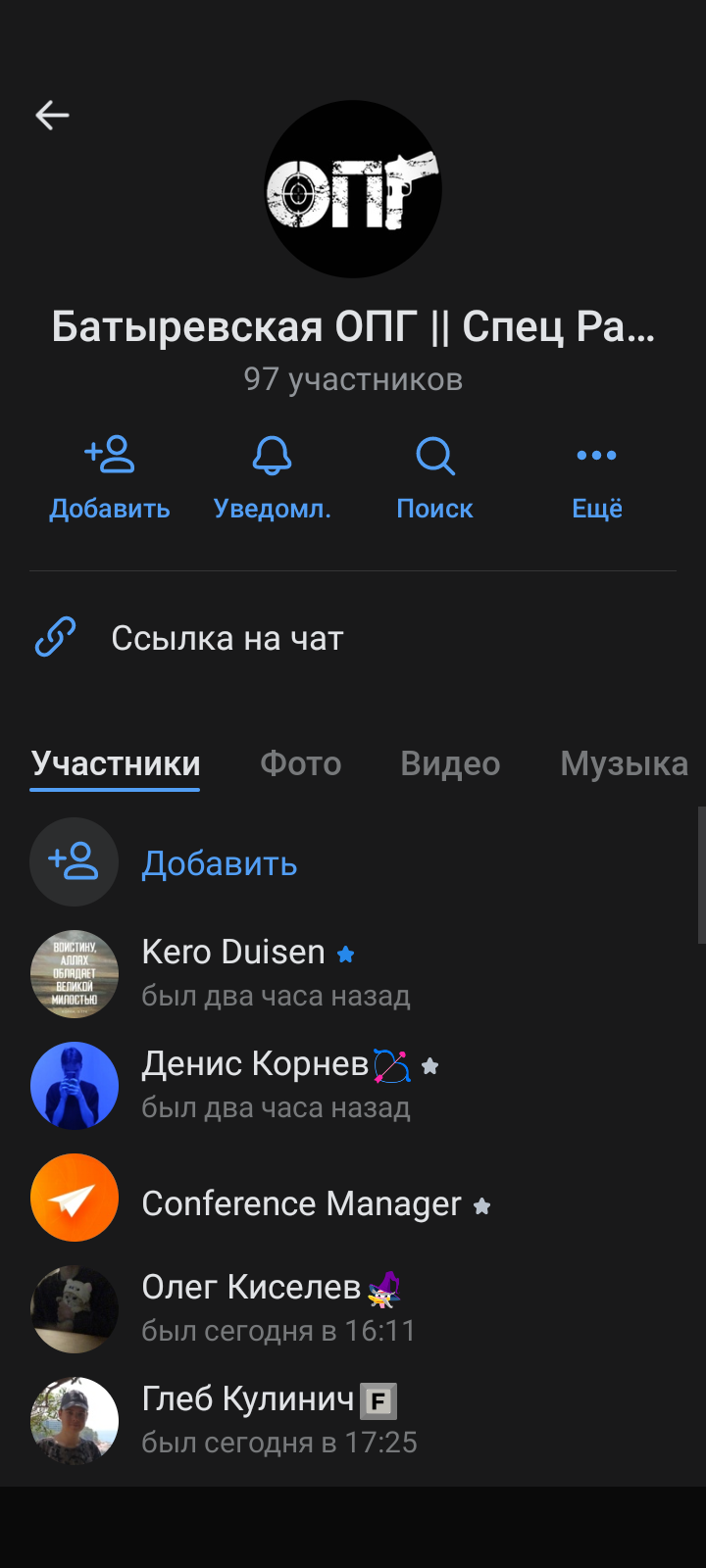This screenshot has height=1568, width=706.
Task: Tap Добавить row in the members list
Action: 219,863
